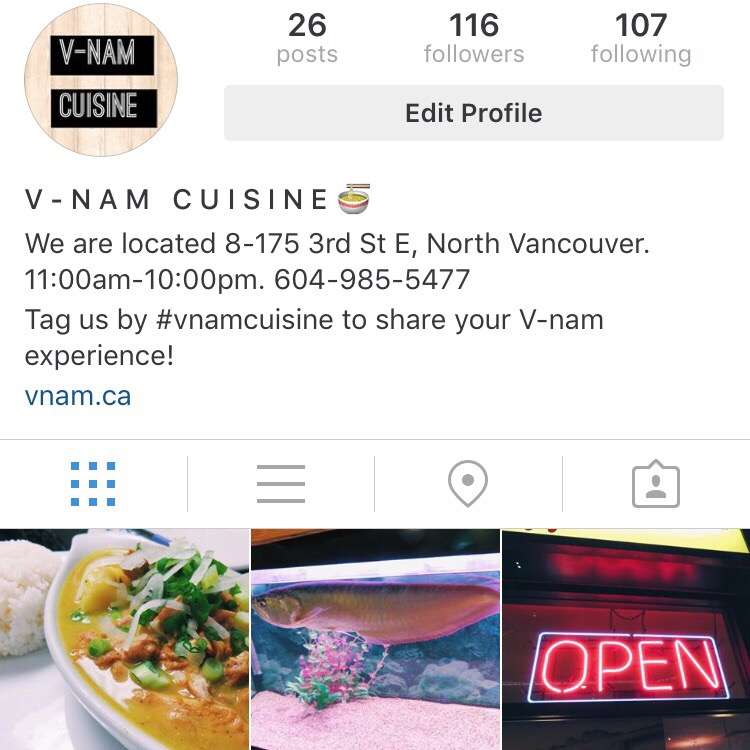The height and width of the screenshot is (750, 750).
Task: Open the fish aquarium photo post
Action: coord(375,640)
